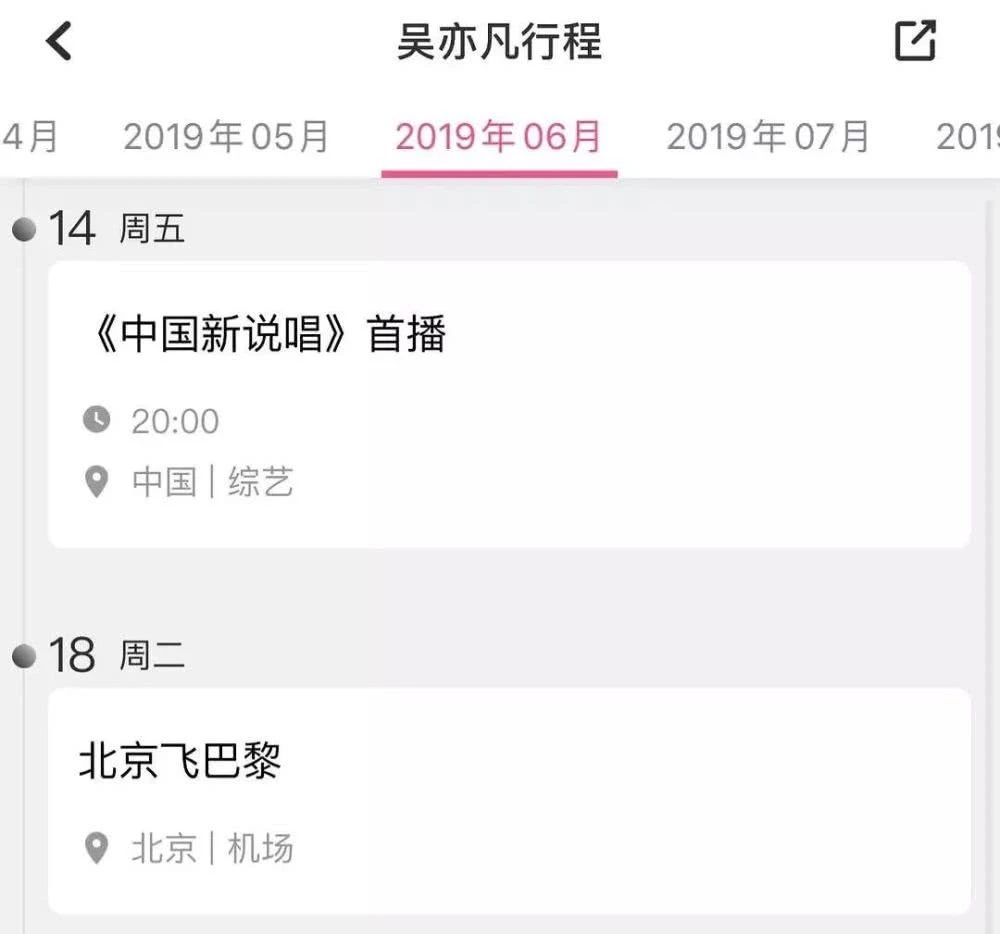Select the 2019年06月 tab

(498, 137)
